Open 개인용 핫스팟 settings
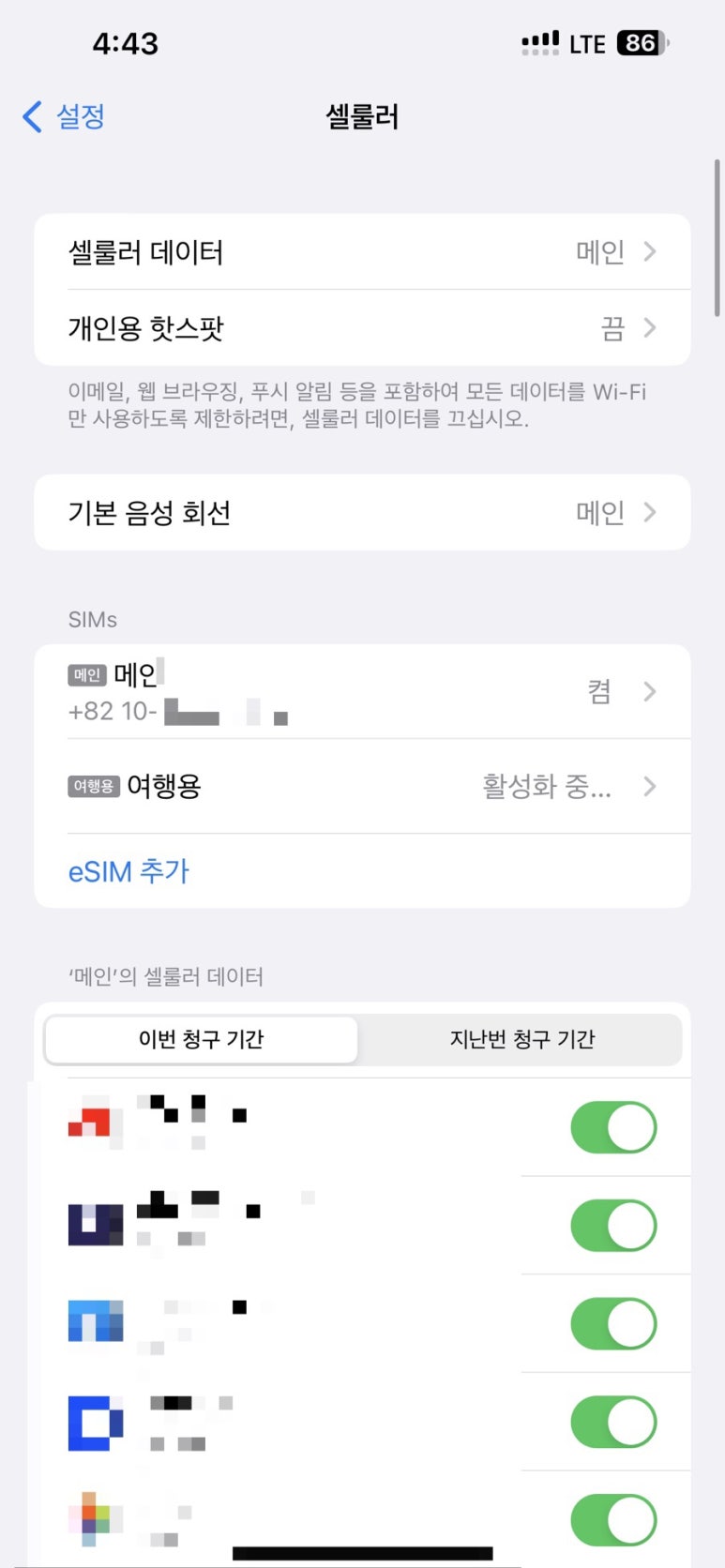 [x=362, y=328]
